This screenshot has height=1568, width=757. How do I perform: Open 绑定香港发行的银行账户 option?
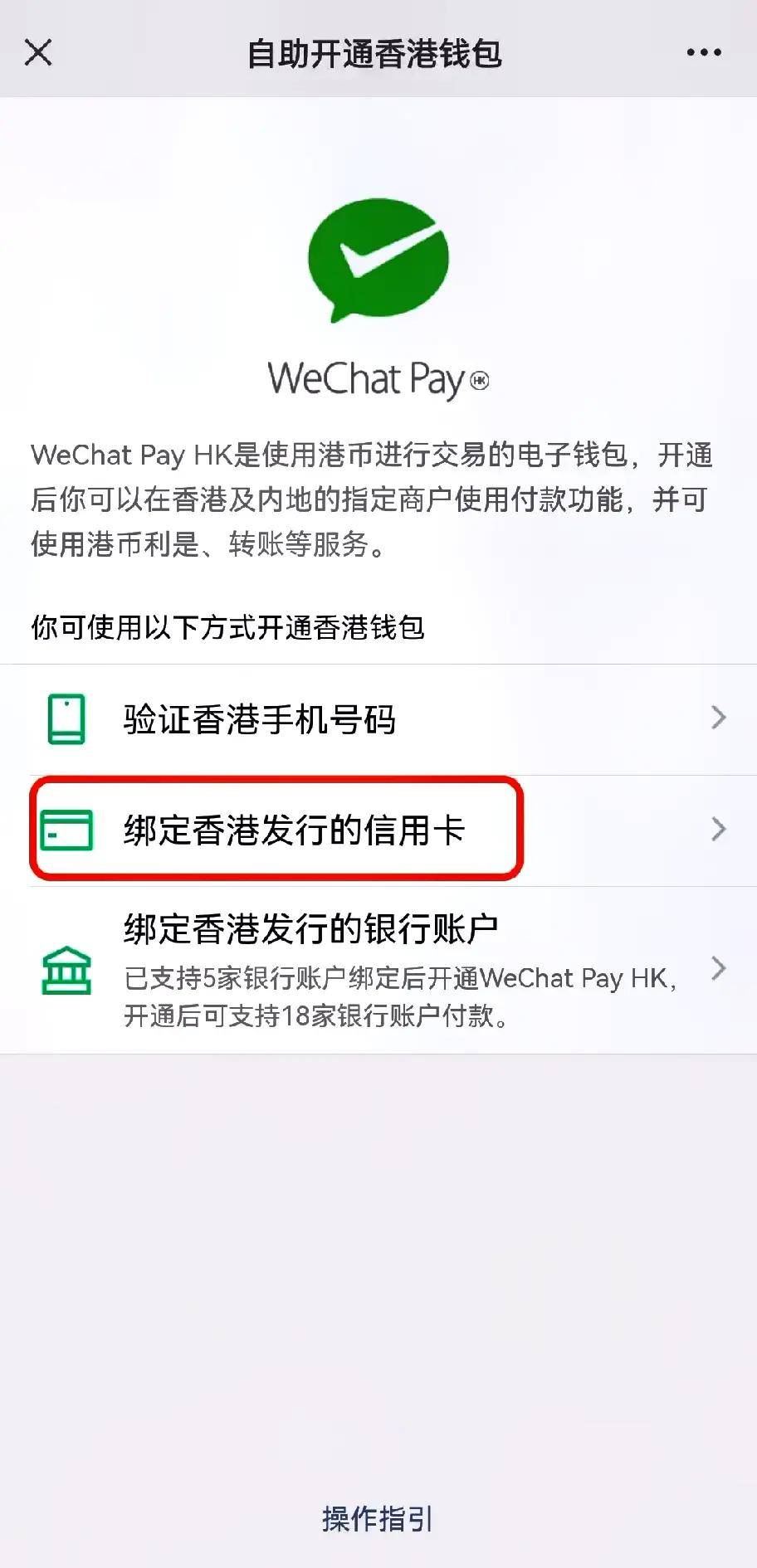pos(378,970)
